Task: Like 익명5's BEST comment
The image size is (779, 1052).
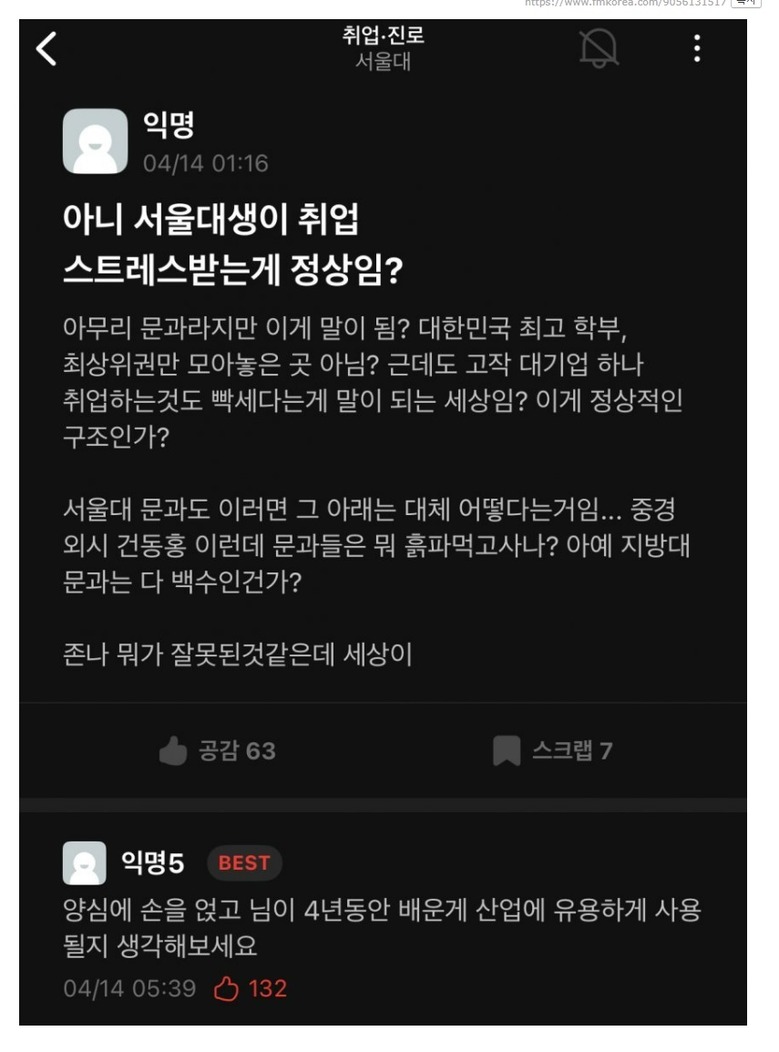Action: [227, 989]
